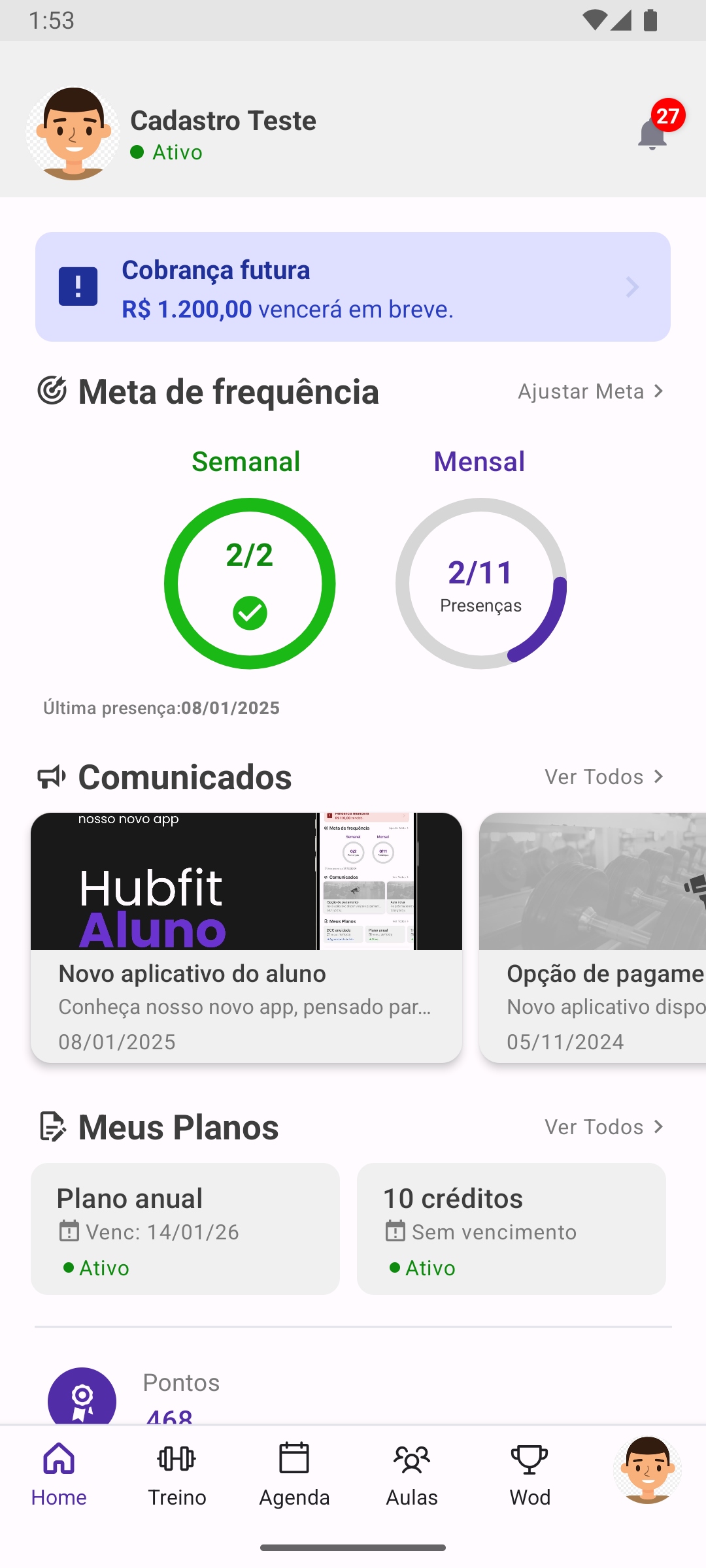Viewport: 706px width, 1568px height.
Task: Expand the Cobrança futura banner chevron
Action: coord(631,287)
